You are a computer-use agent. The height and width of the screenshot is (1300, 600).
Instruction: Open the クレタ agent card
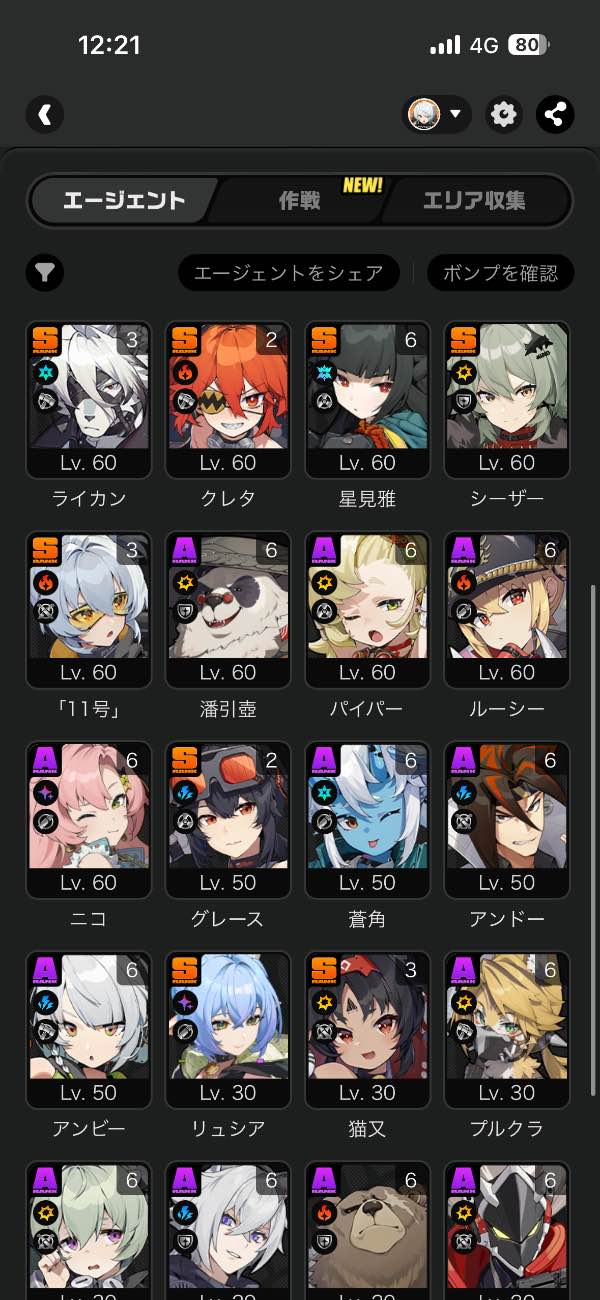[x=228, y=400]
